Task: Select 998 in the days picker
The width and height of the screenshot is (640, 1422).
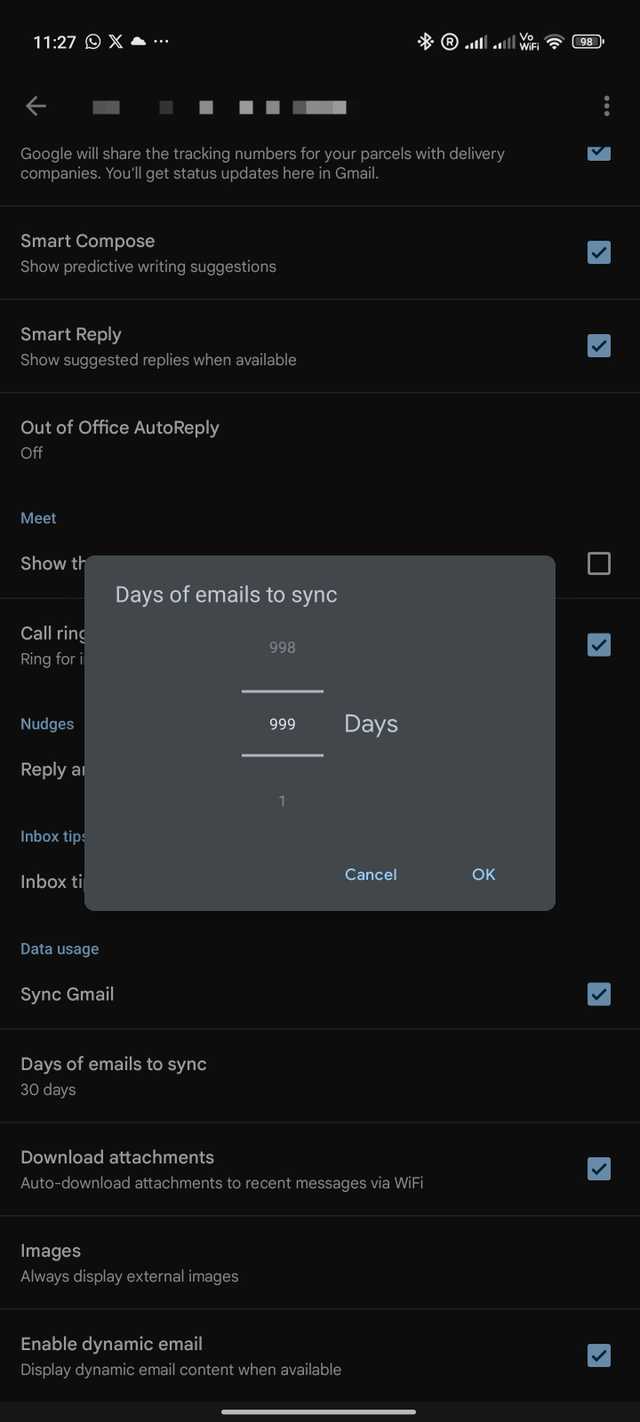Action: (282, 648)
